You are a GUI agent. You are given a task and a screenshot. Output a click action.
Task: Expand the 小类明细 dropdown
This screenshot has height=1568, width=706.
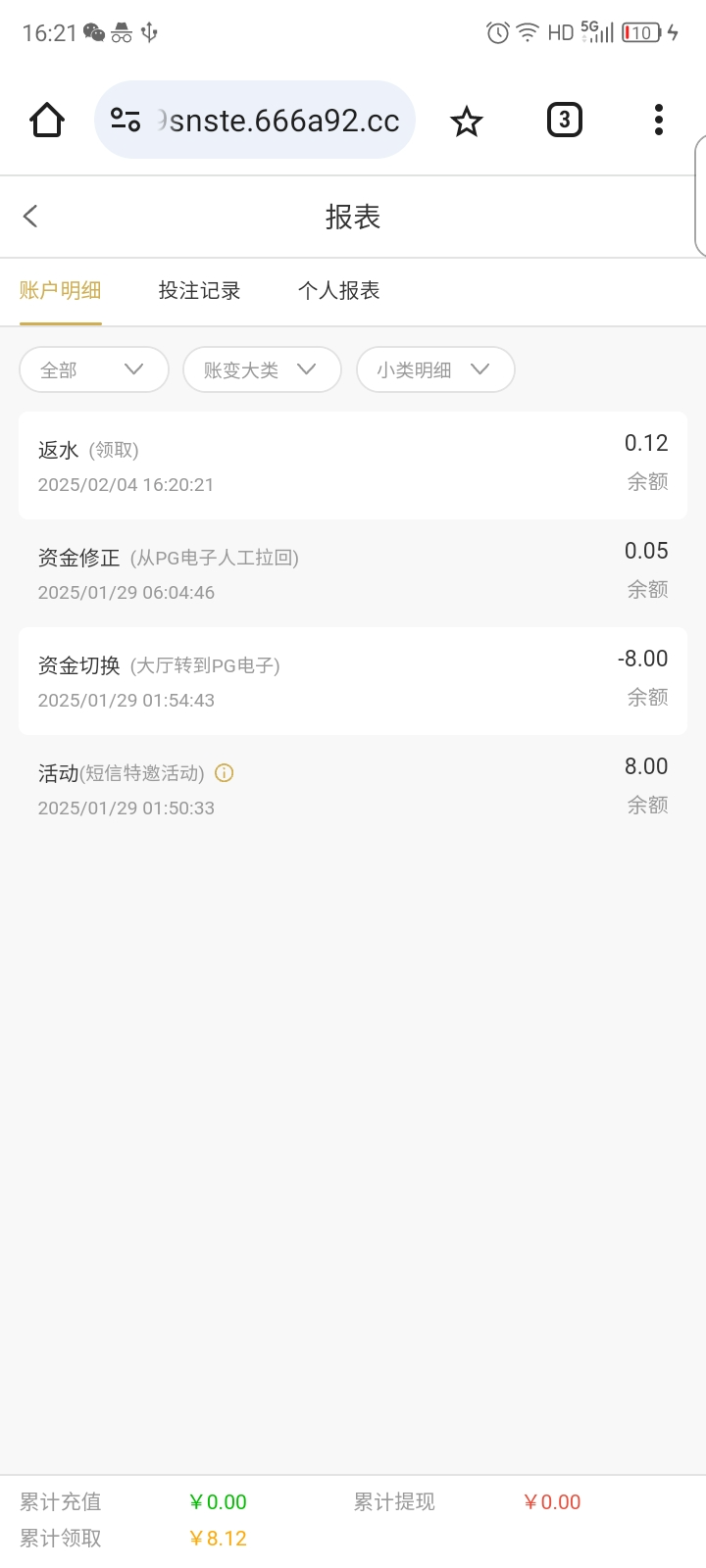pyautogui.click(x=435, y=370)
